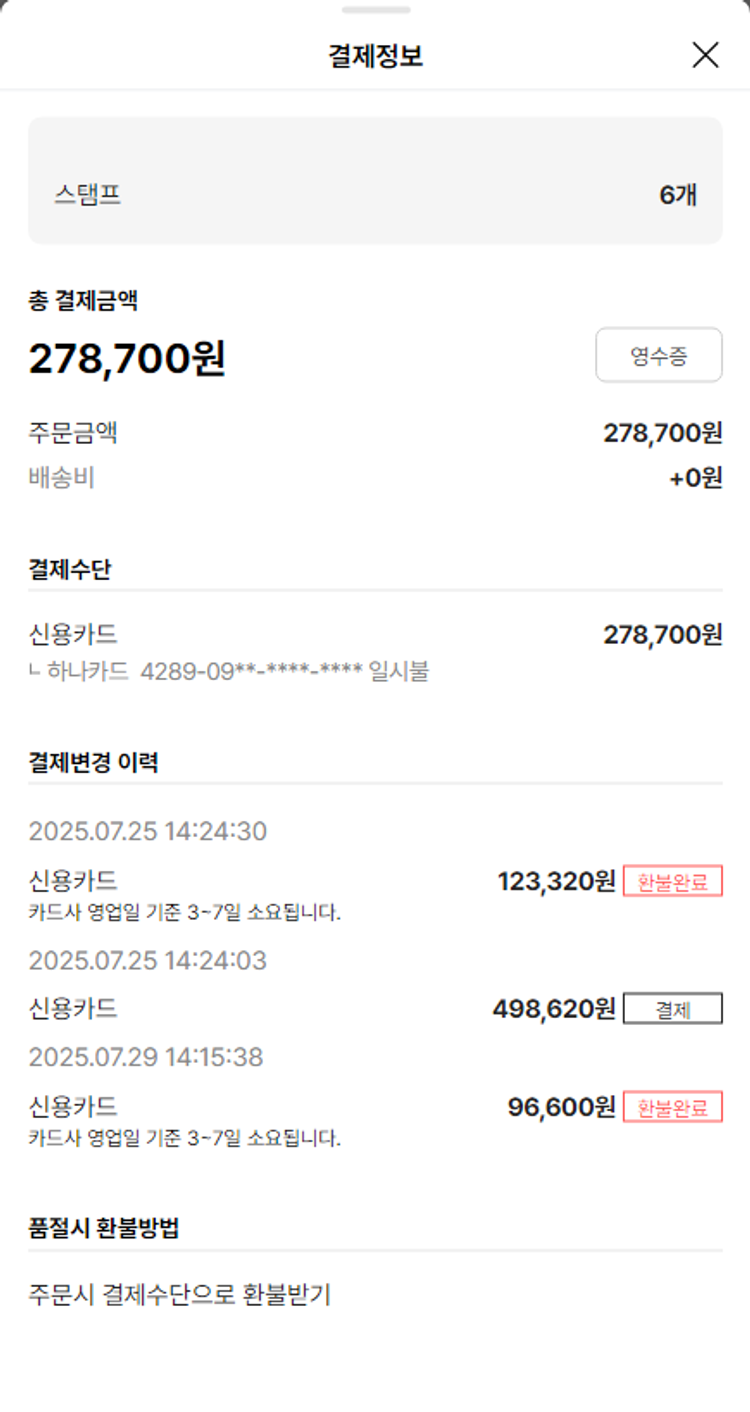Close the 결제정보 sheet
The image size is (750, 1412).
705,55
